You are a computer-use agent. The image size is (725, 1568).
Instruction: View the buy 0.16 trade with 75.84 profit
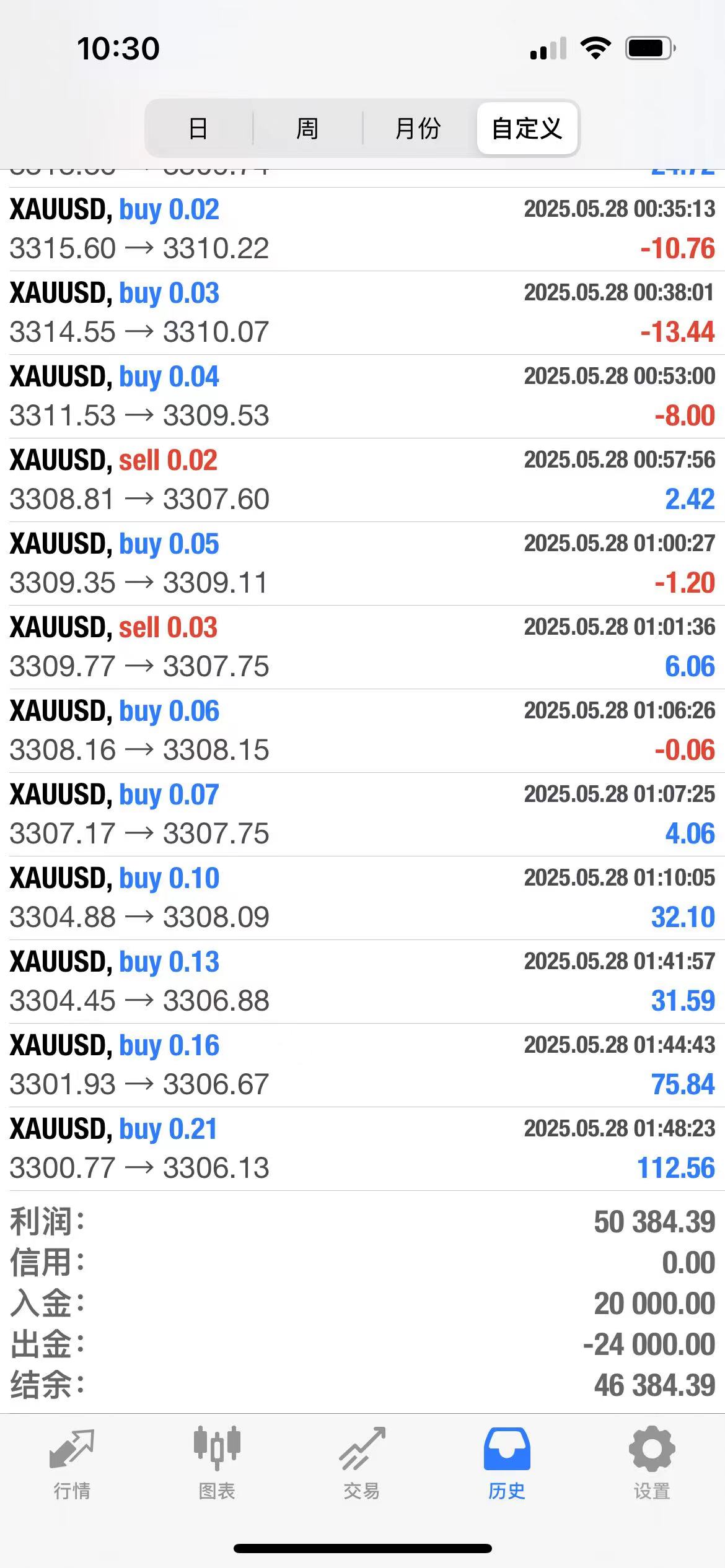coord(362,1065)
